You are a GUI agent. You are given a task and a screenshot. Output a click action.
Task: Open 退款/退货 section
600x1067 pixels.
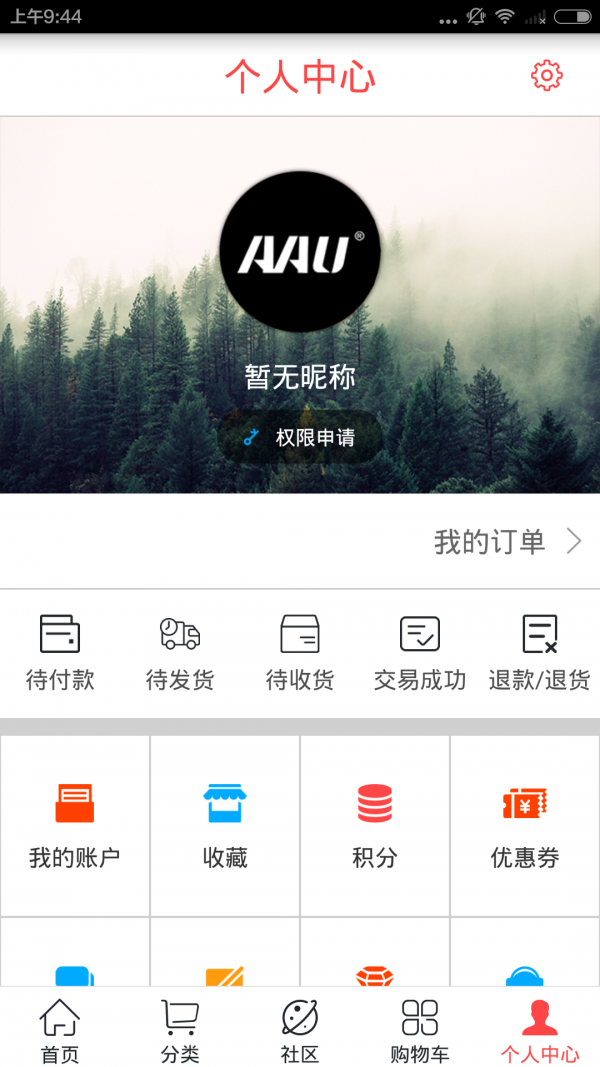click(x=539, y=653)
